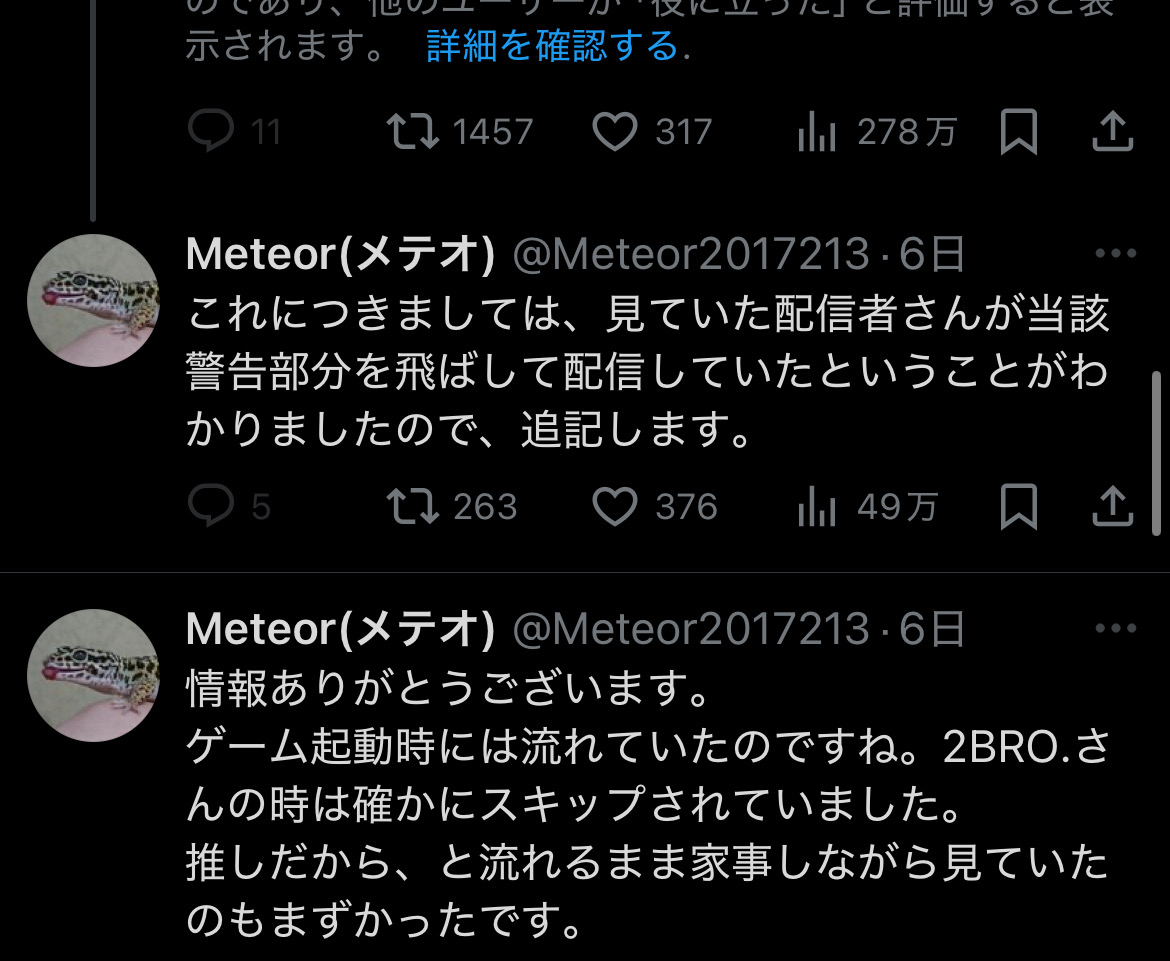The image size is (1170, 961).
Task: Share the post with 49万 views
Action: tap(1111, 507)
